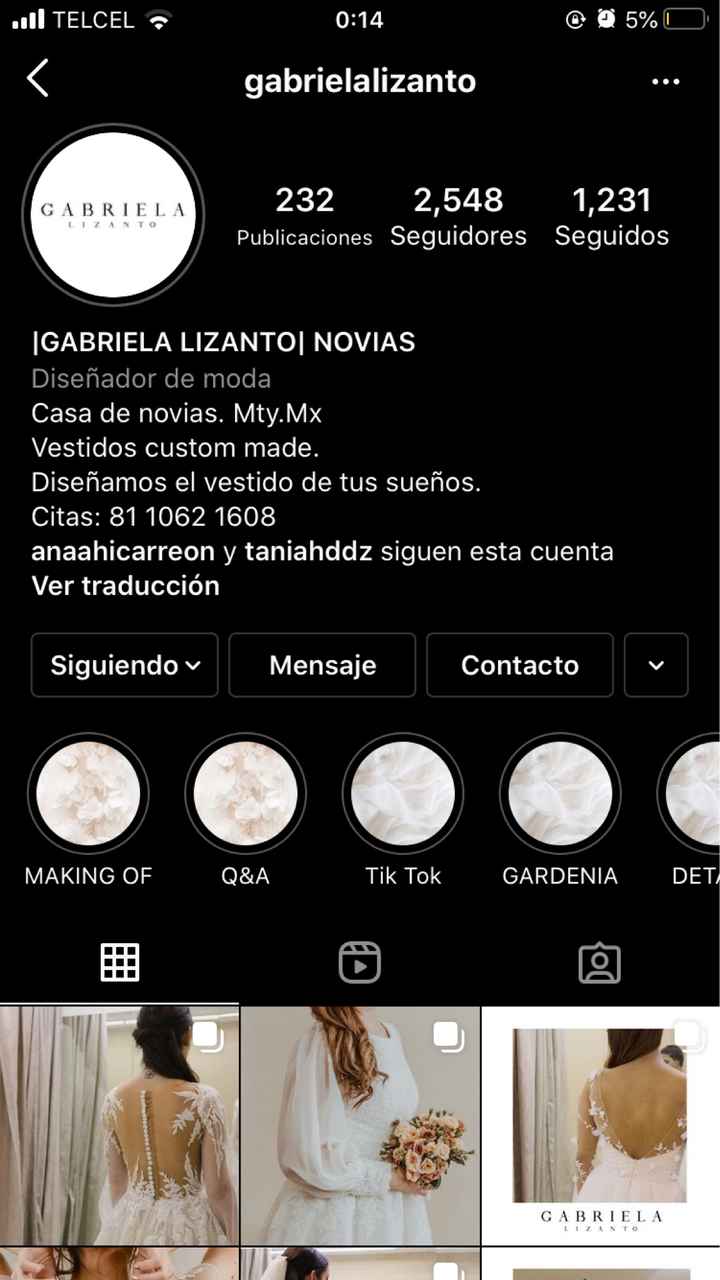
Task: Open the chevron next to Contacto
Action: click(656, 665)
